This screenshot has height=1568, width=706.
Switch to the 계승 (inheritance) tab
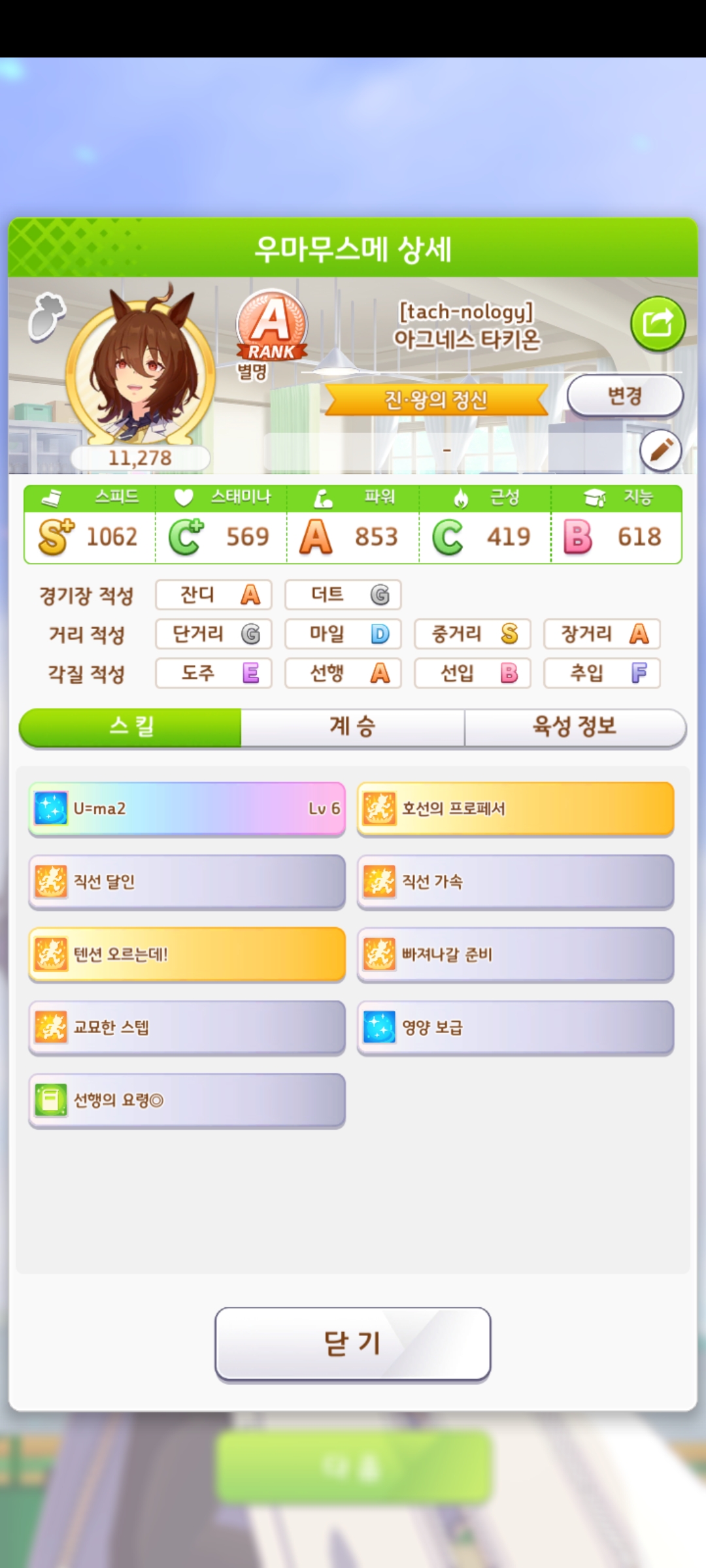tap(352, 727)
